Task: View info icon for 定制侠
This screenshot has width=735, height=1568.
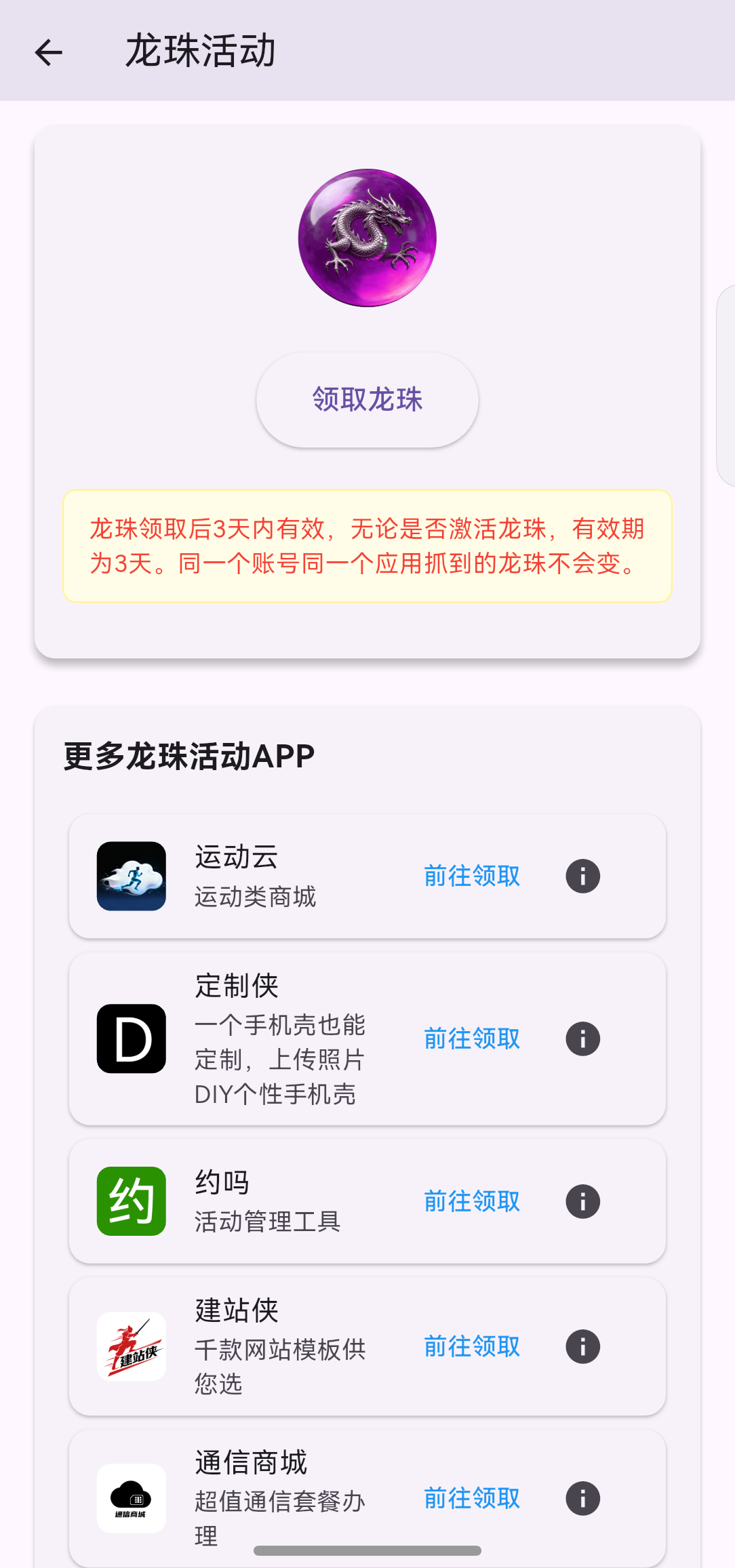Action: click(x=582, y=1039)
